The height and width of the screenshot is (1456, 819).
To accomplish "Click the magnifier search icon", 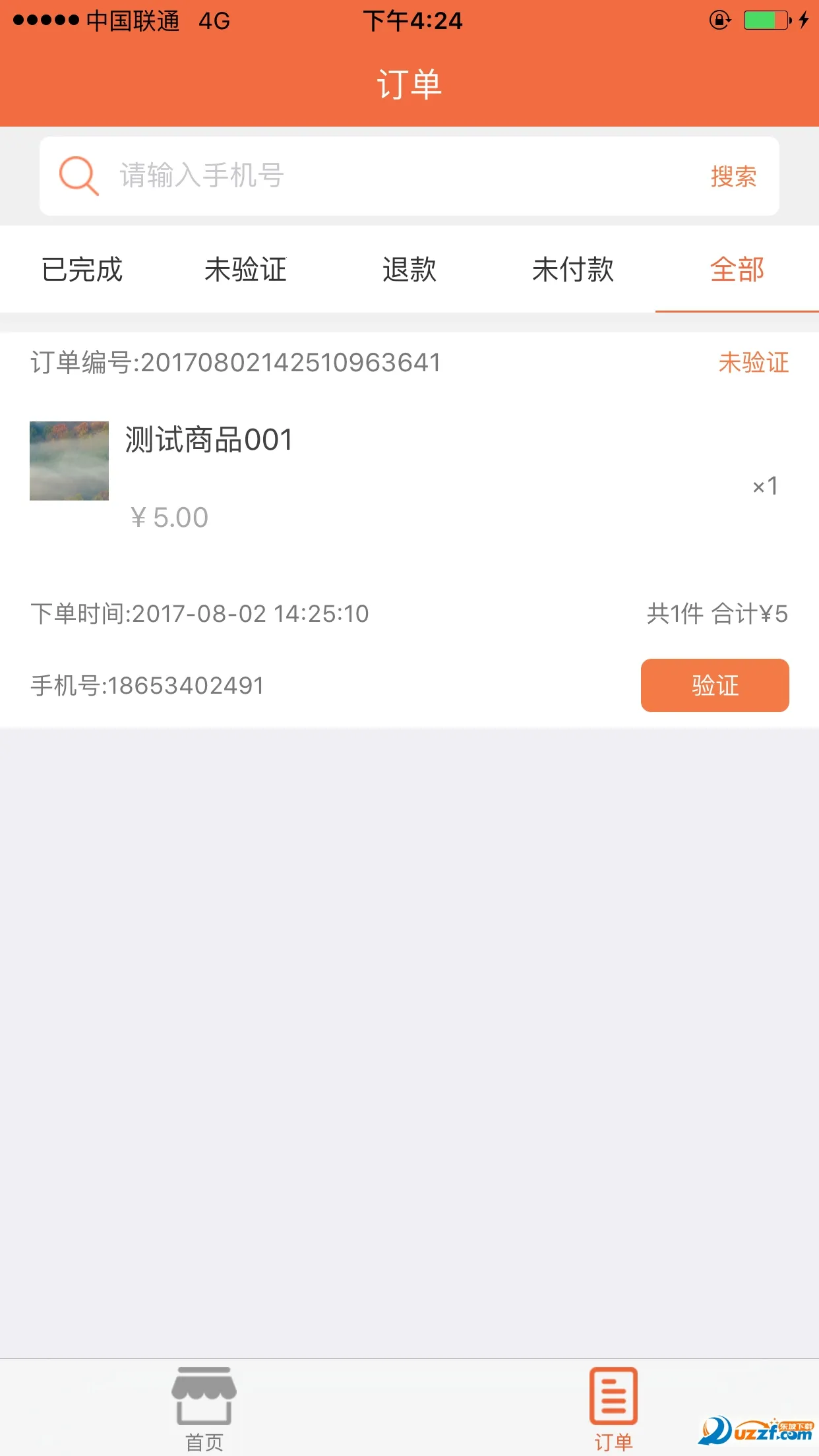I will (x=78, y=175).
